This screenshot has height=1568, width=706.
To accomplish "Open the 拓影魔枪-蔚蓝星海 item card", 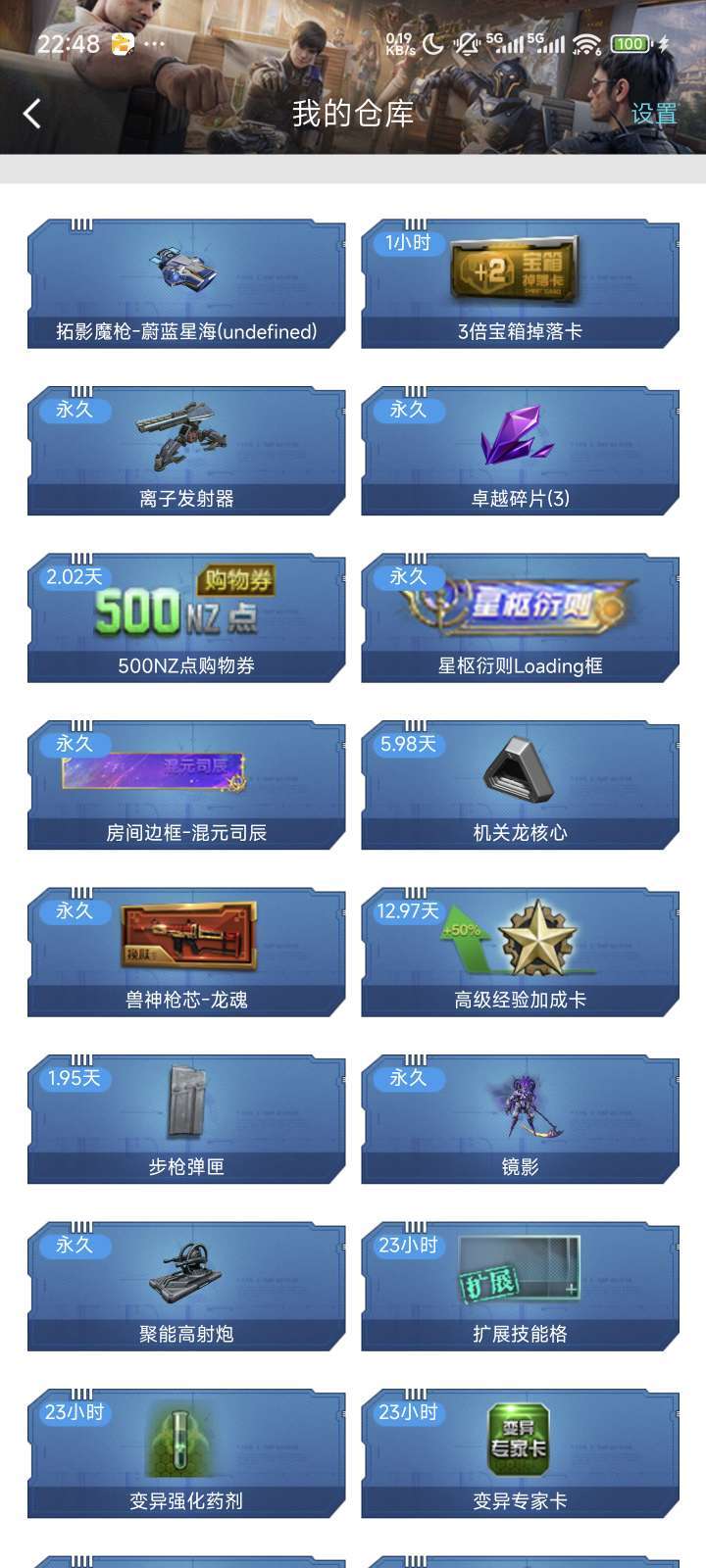I will (186, 284).
